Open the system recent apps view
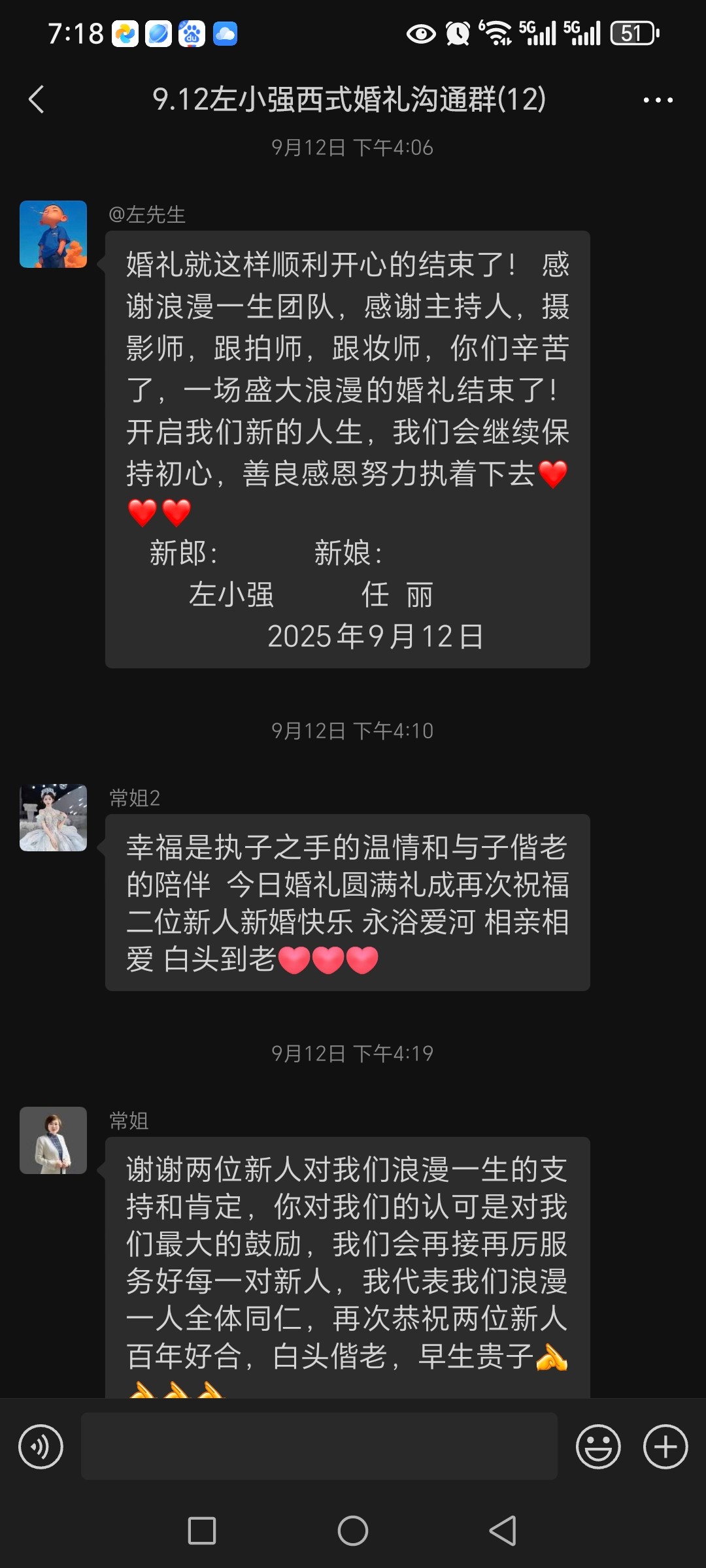Screen dimensions: 706x1568 pyautogui.click(x=202, y=1530)
